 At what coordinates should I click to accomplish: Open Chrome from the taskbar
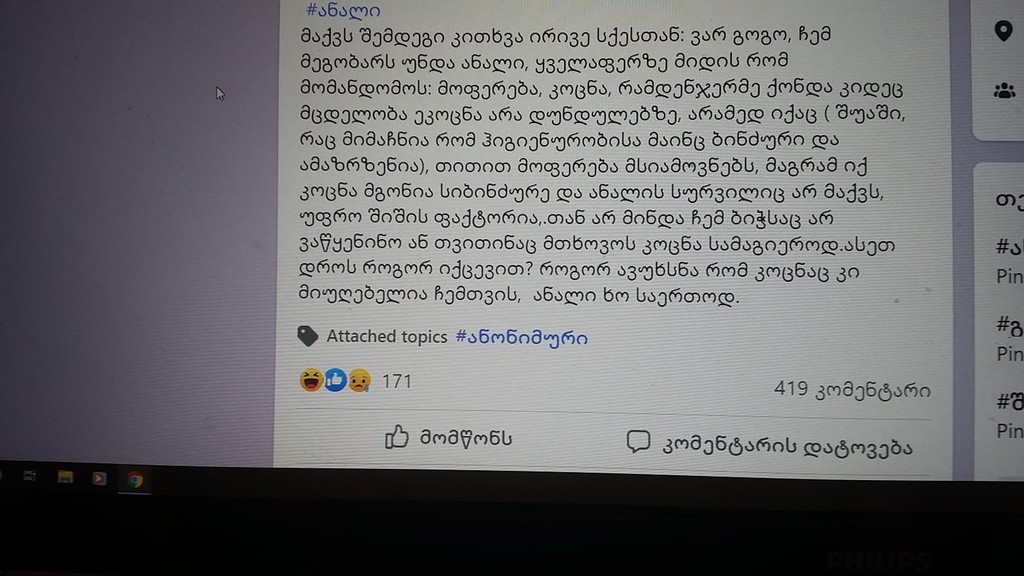click(x=135, y=479)
